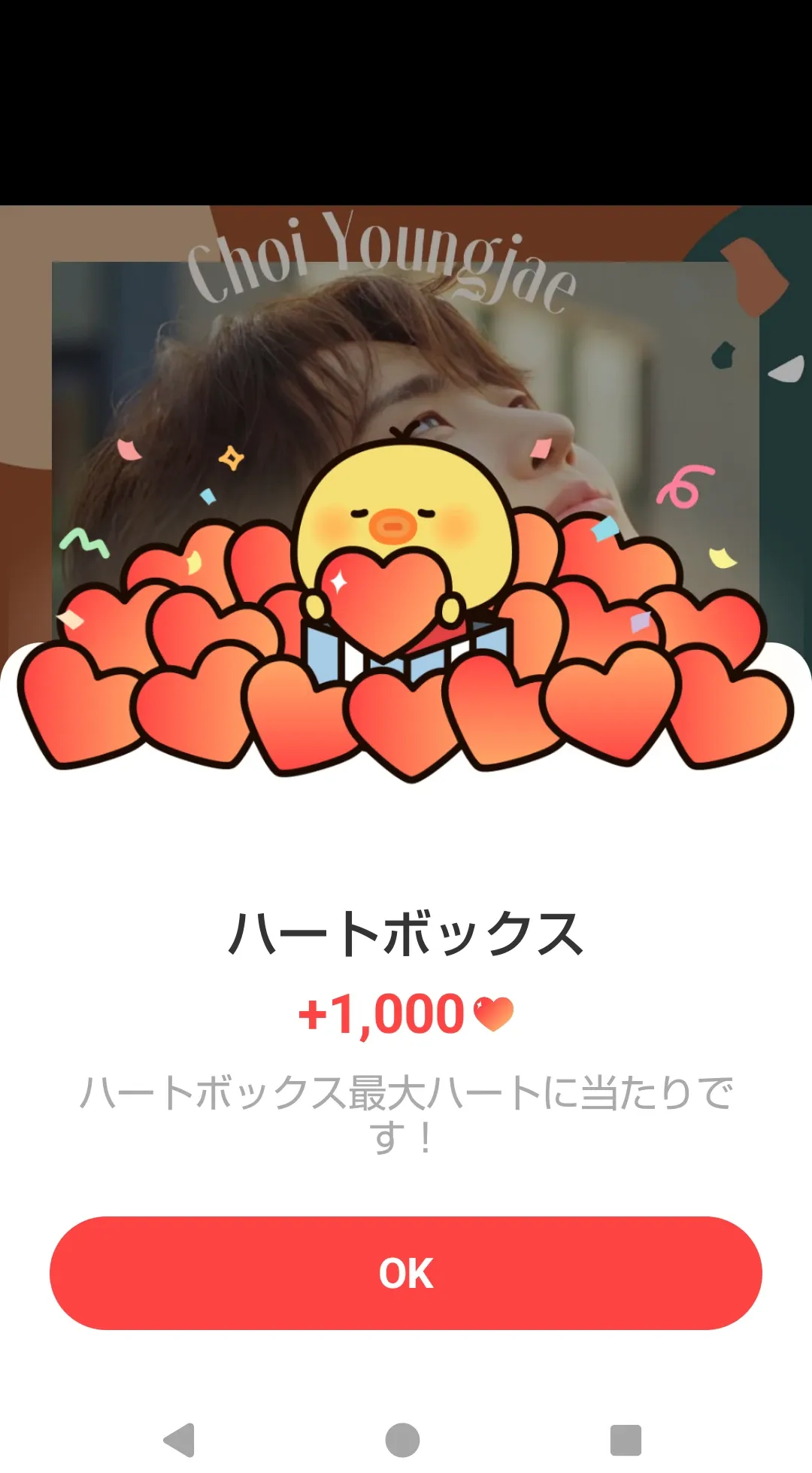Open the recent apps overview
Image resolution: width=812 pixels, height=1473 pixels.
coord(626,1440)
